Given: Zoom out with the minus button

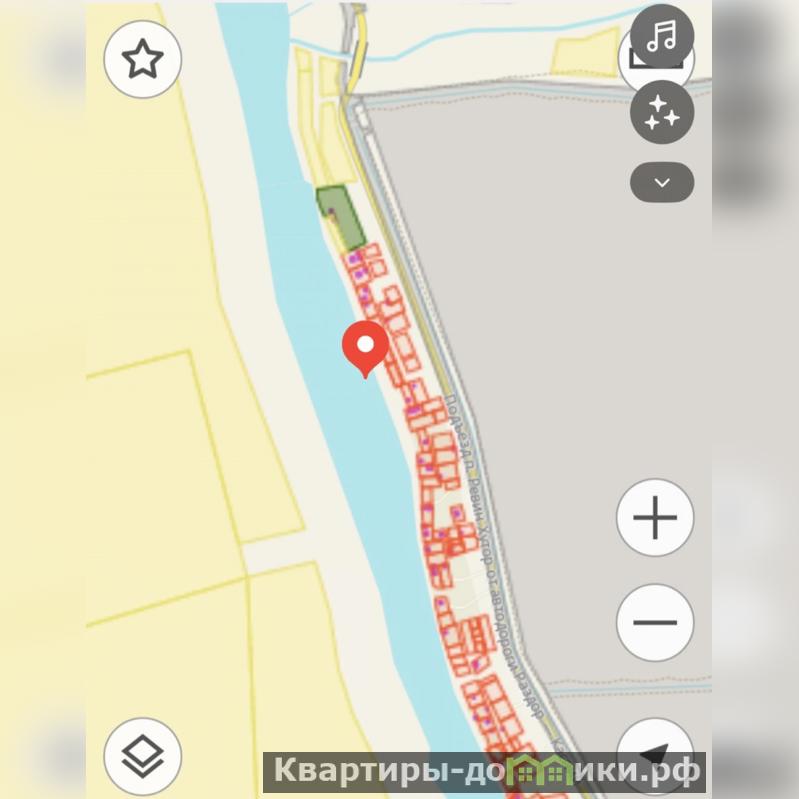Looking at the screenshot, I should (655, 621).
